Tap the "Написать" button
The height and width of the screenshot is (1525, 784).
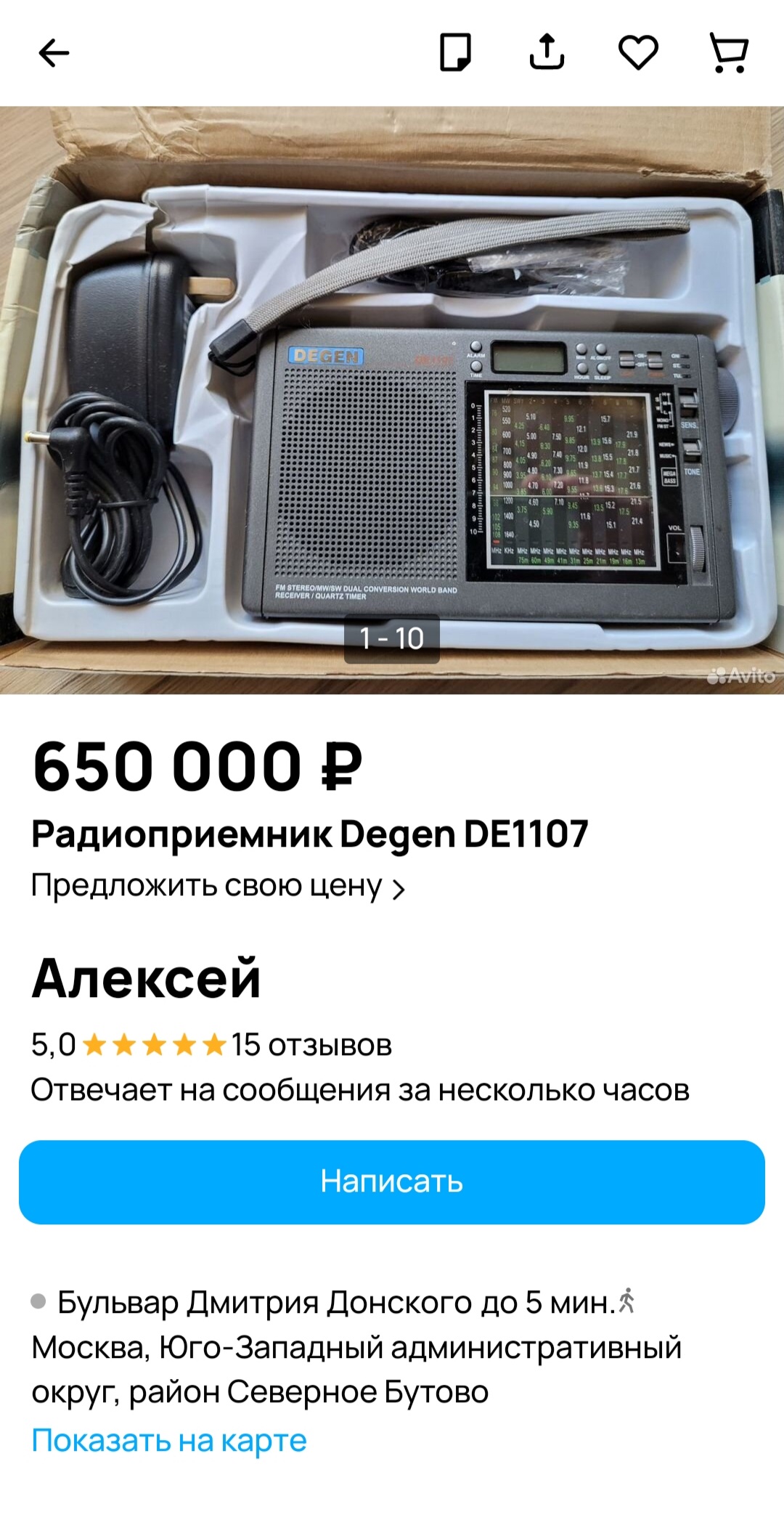click(392, 1182)
